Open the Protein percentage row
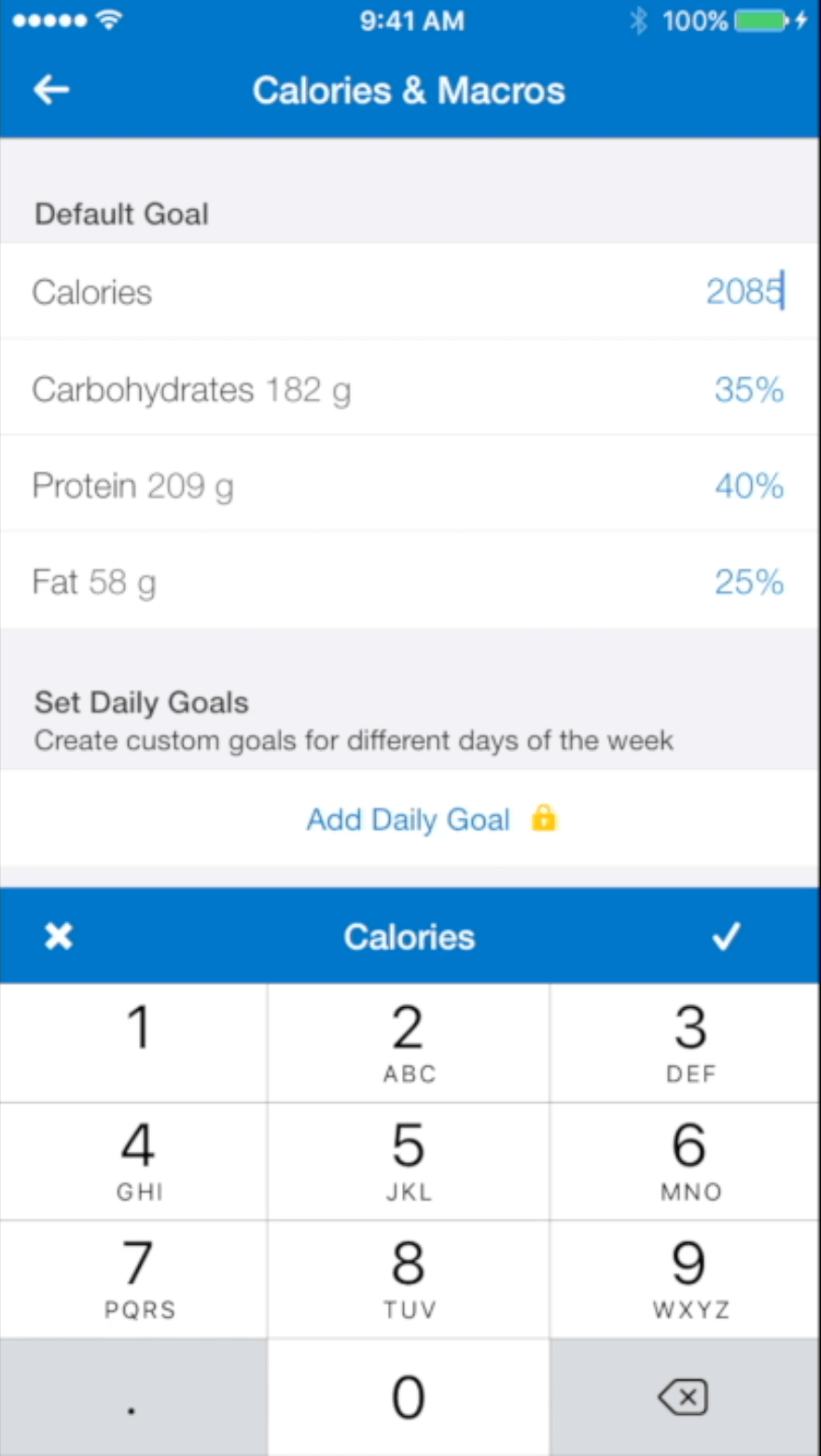The image size is (821, 1456). 410,485
